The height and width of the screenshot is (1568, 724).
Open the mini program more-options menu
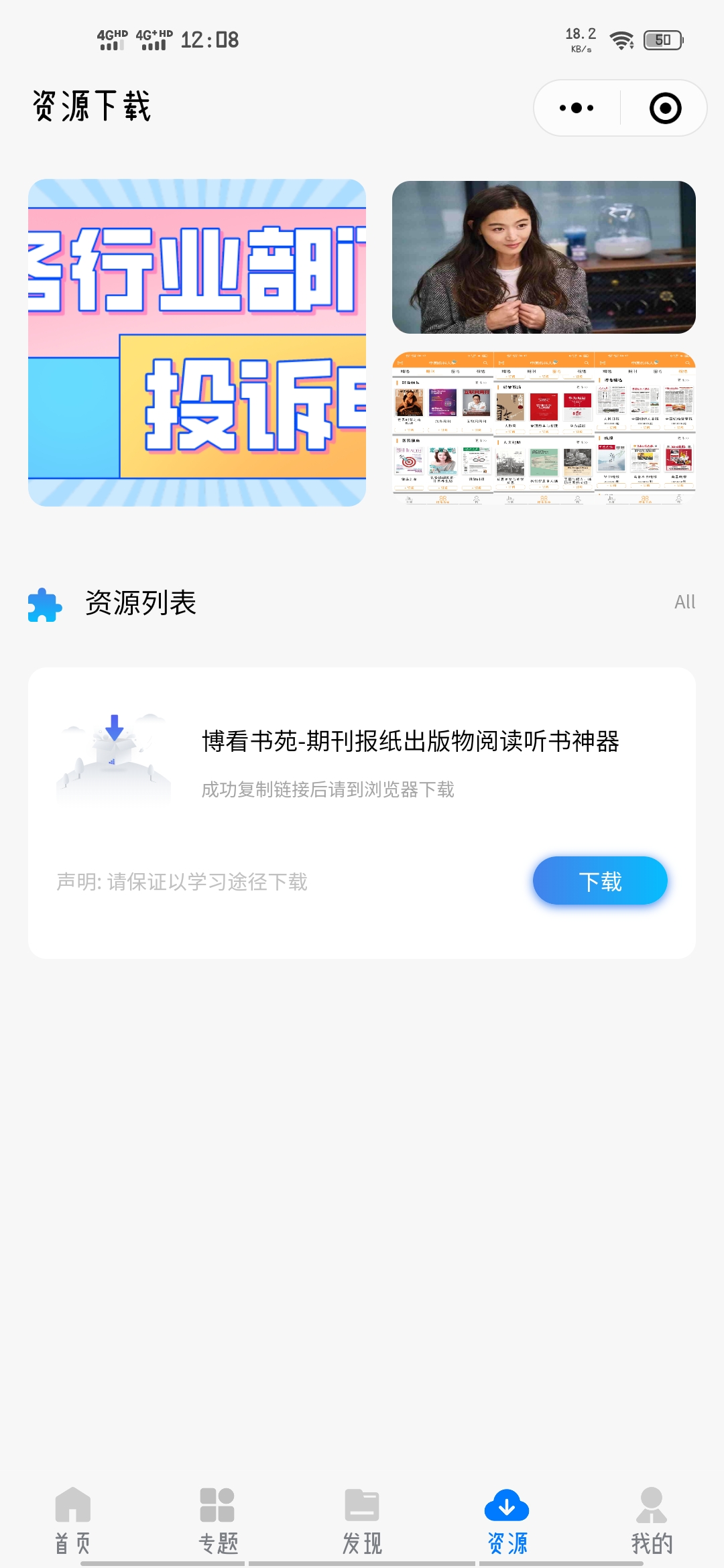(x=577, y=108)
